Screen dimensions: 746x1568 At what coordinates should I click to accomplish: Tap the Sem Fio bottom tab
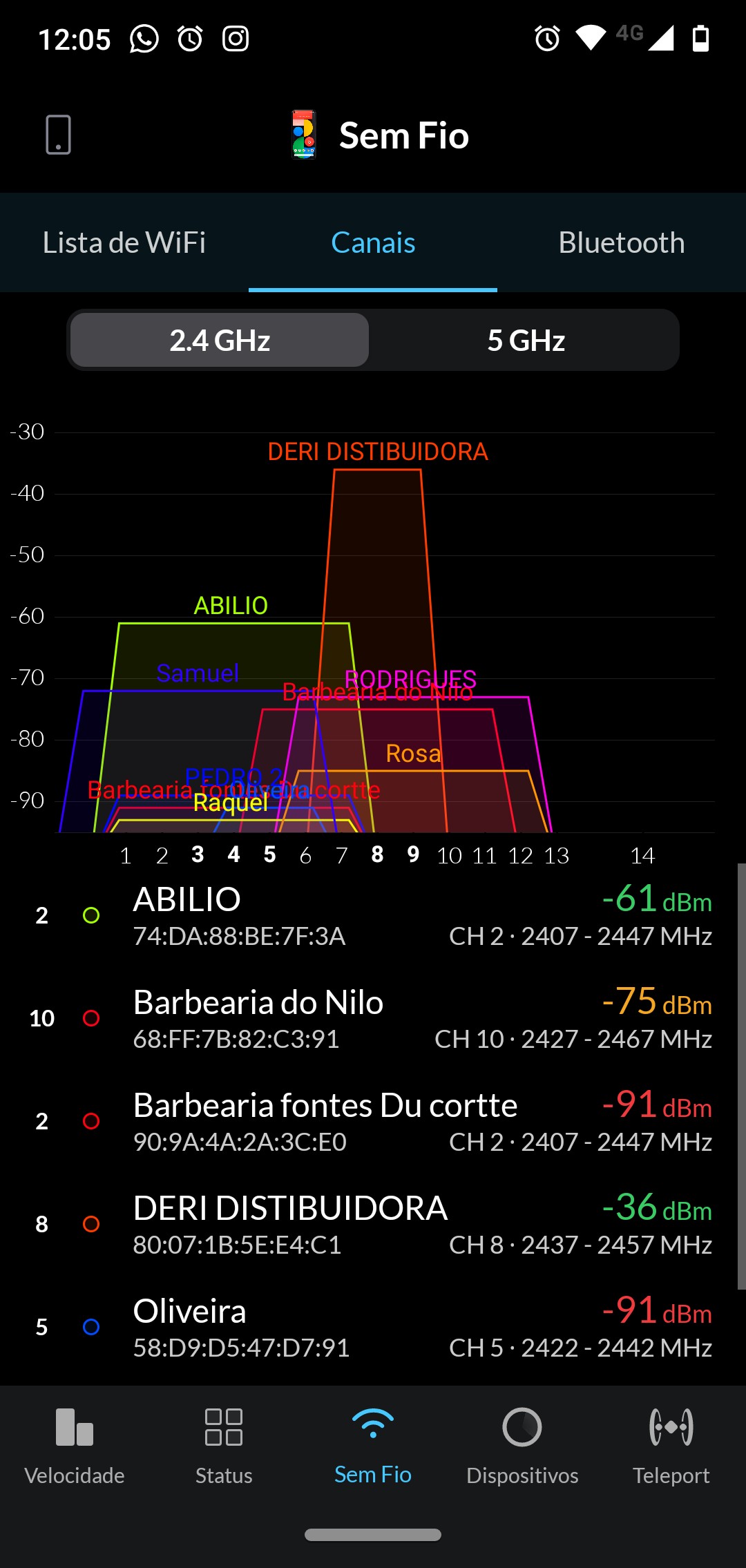373,1445
